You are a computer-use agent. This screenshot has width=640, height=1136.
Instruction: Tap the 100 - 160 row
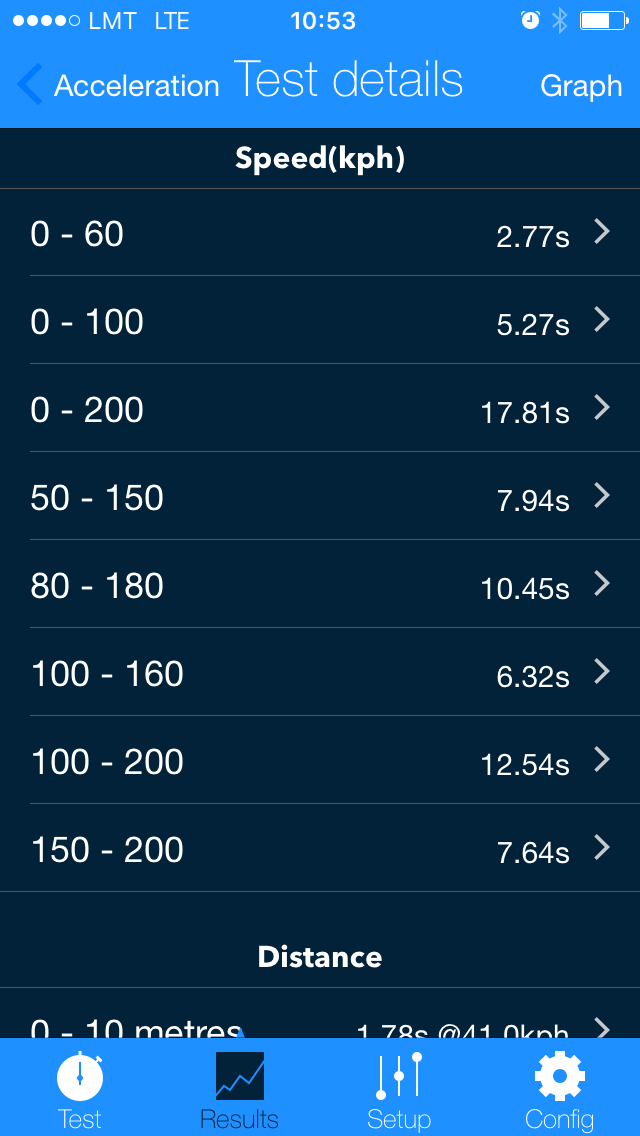pos(320,674)
